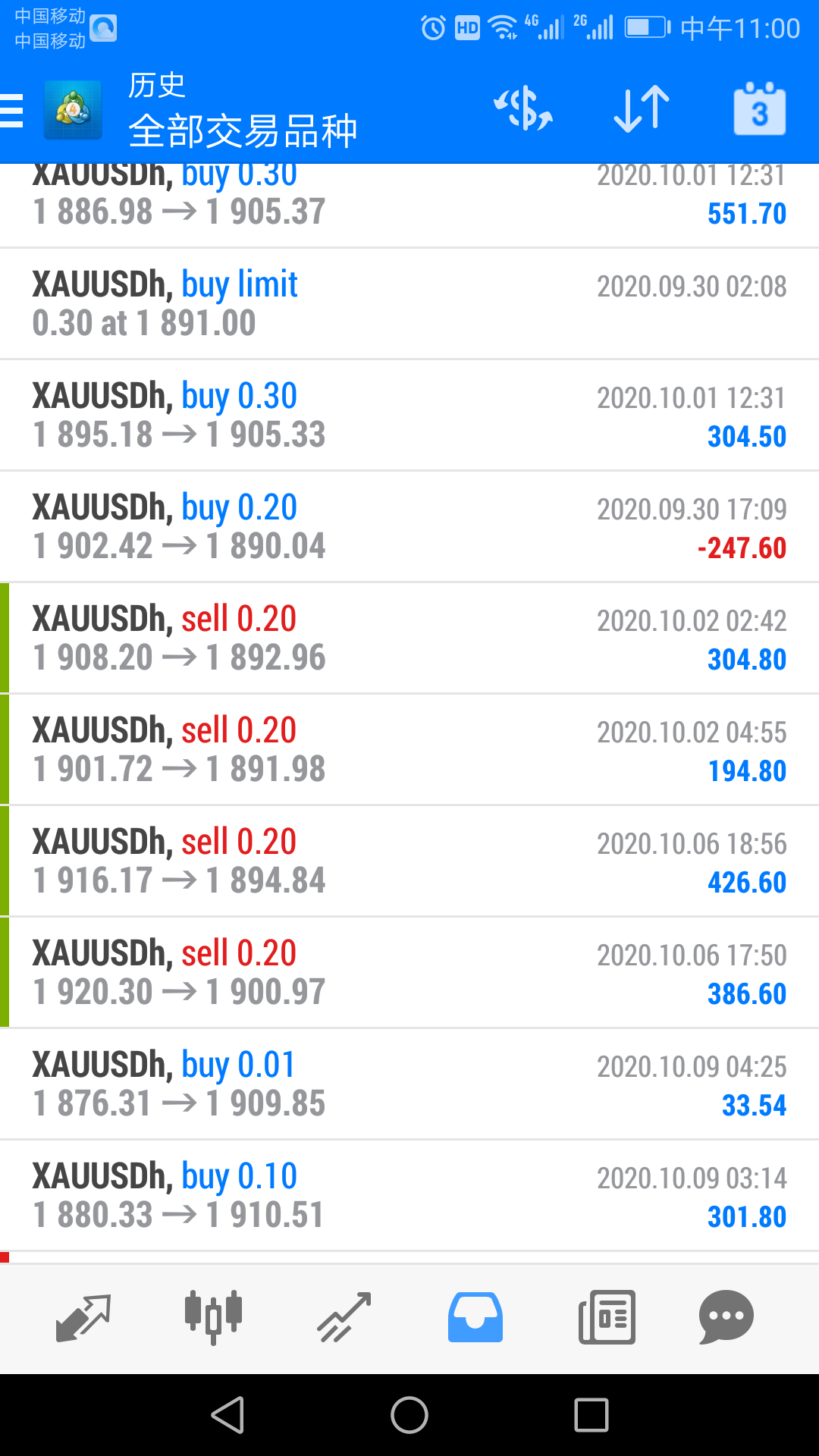This screenshot has width=819, height=1456.
Task: Open the symbol filter dollar icon
Action: (x=523, y=108)
